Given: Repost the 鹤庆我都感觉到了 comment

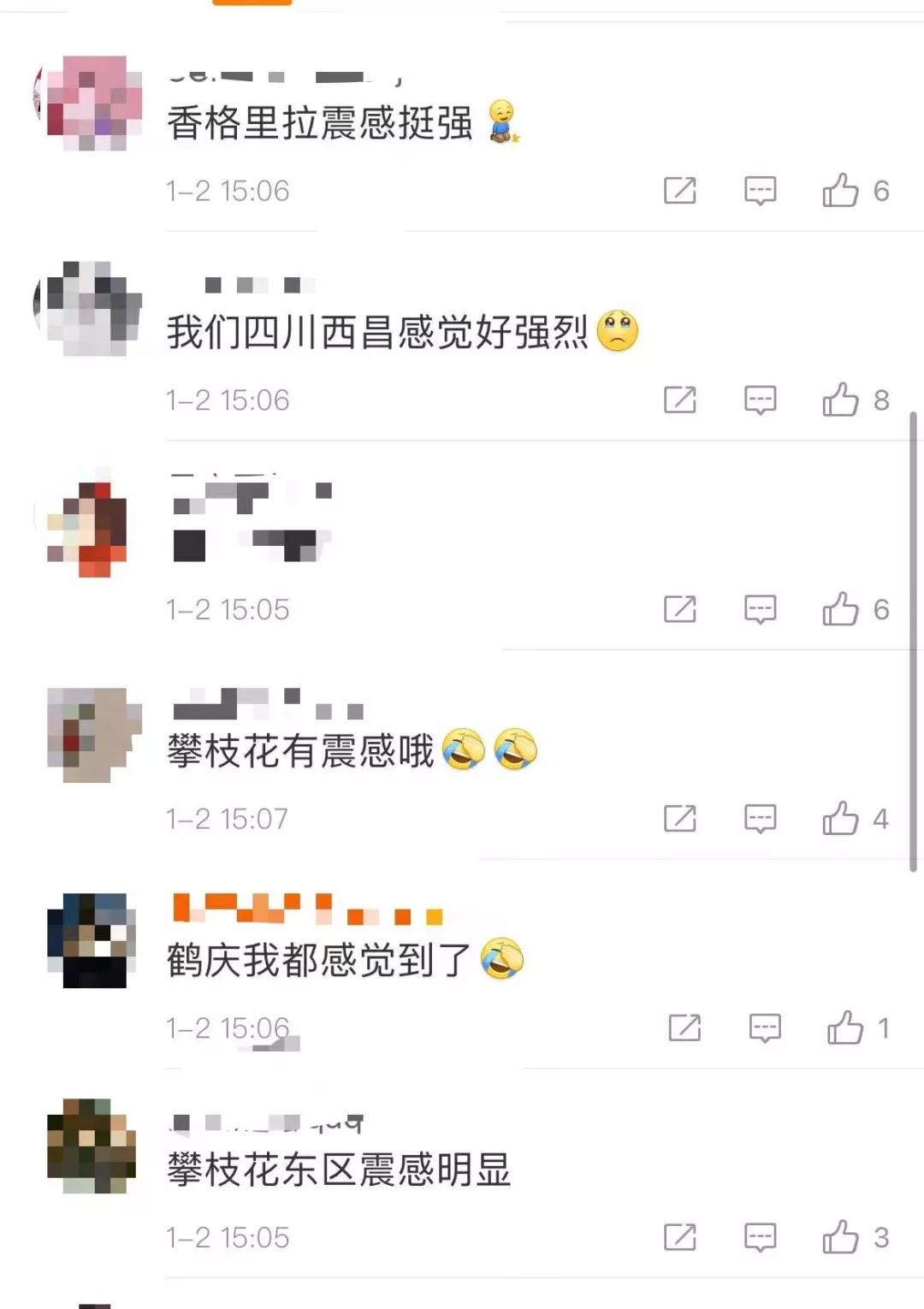Looking at the screenshot, I should click(x=684, y=1028).
